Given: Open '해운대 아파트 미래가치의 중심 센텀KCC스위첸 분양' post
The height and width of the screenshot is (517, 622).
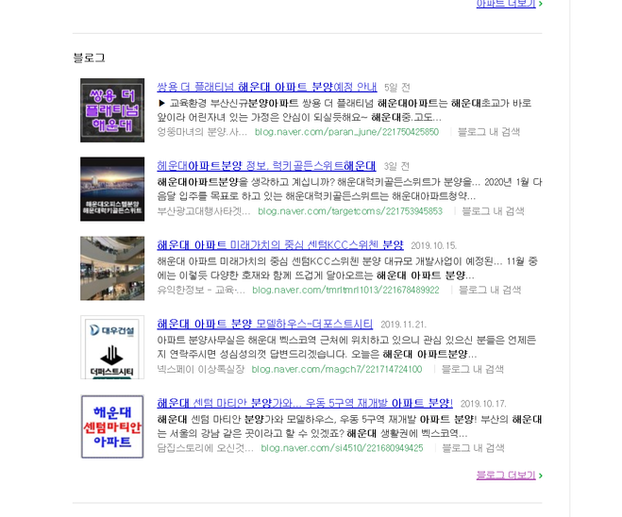Looking at the screenshot, I should pos(280,245).
